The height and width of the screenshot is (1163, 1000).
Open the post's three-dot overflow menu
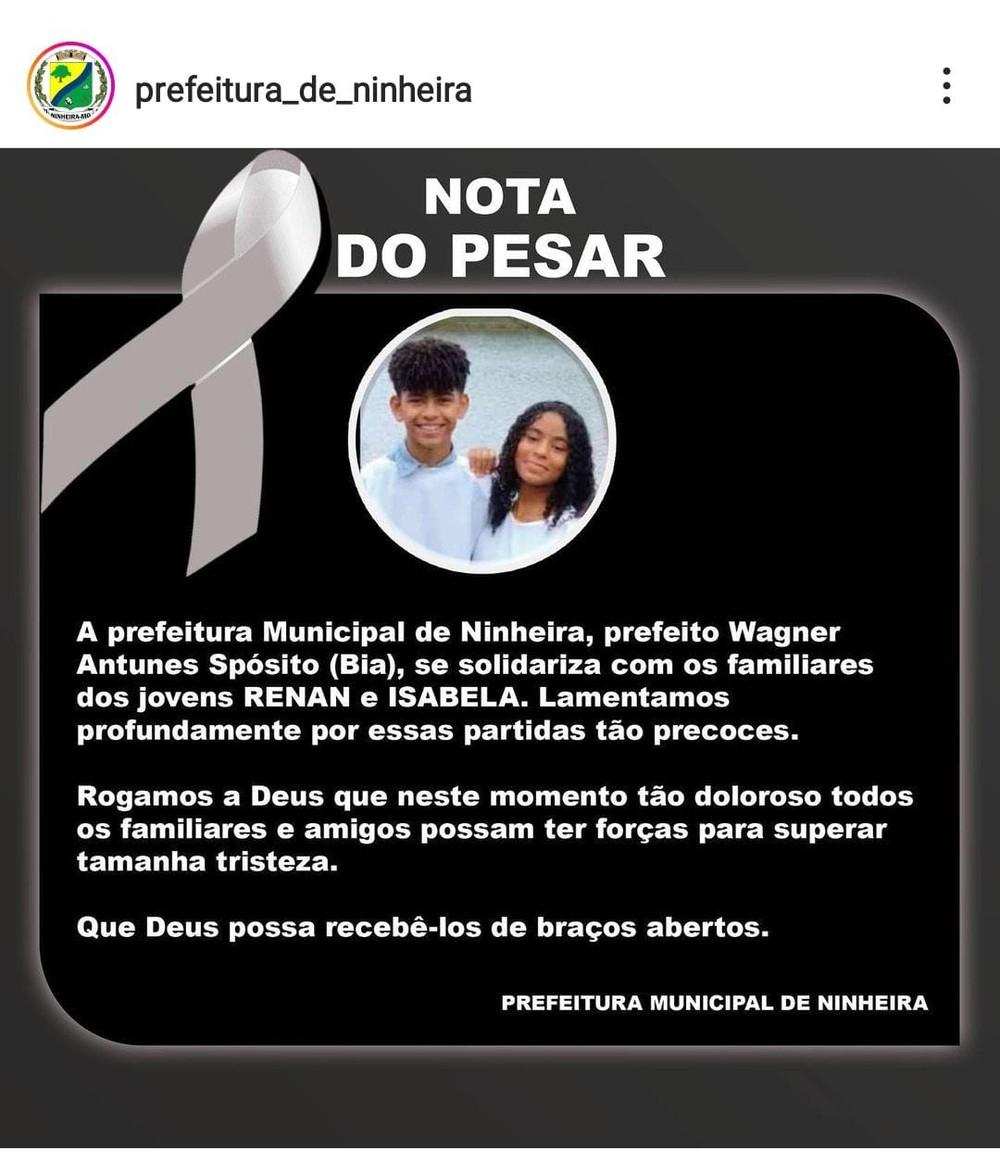click(946, 87)
